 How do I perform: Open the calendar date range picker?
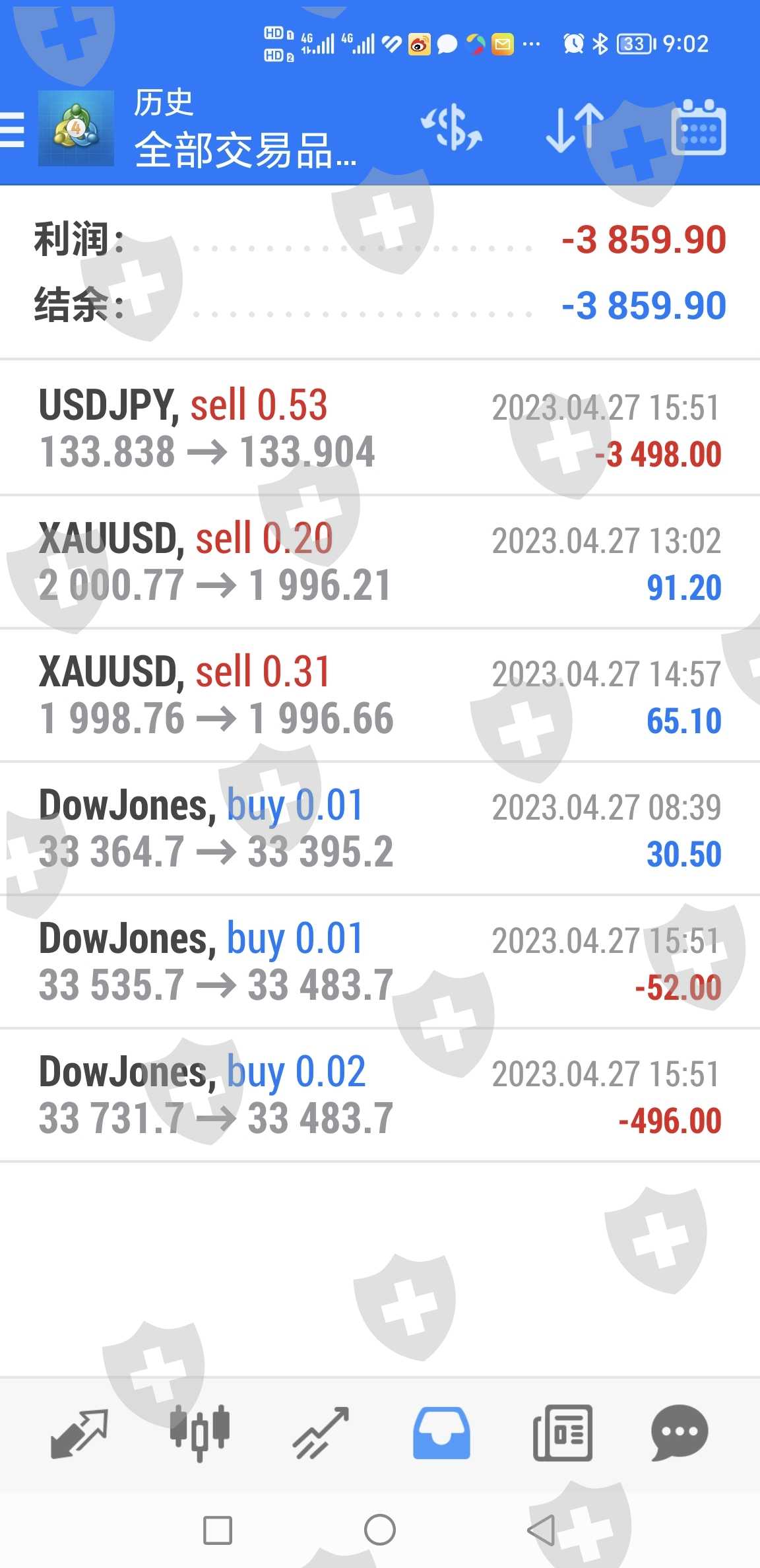698,128
